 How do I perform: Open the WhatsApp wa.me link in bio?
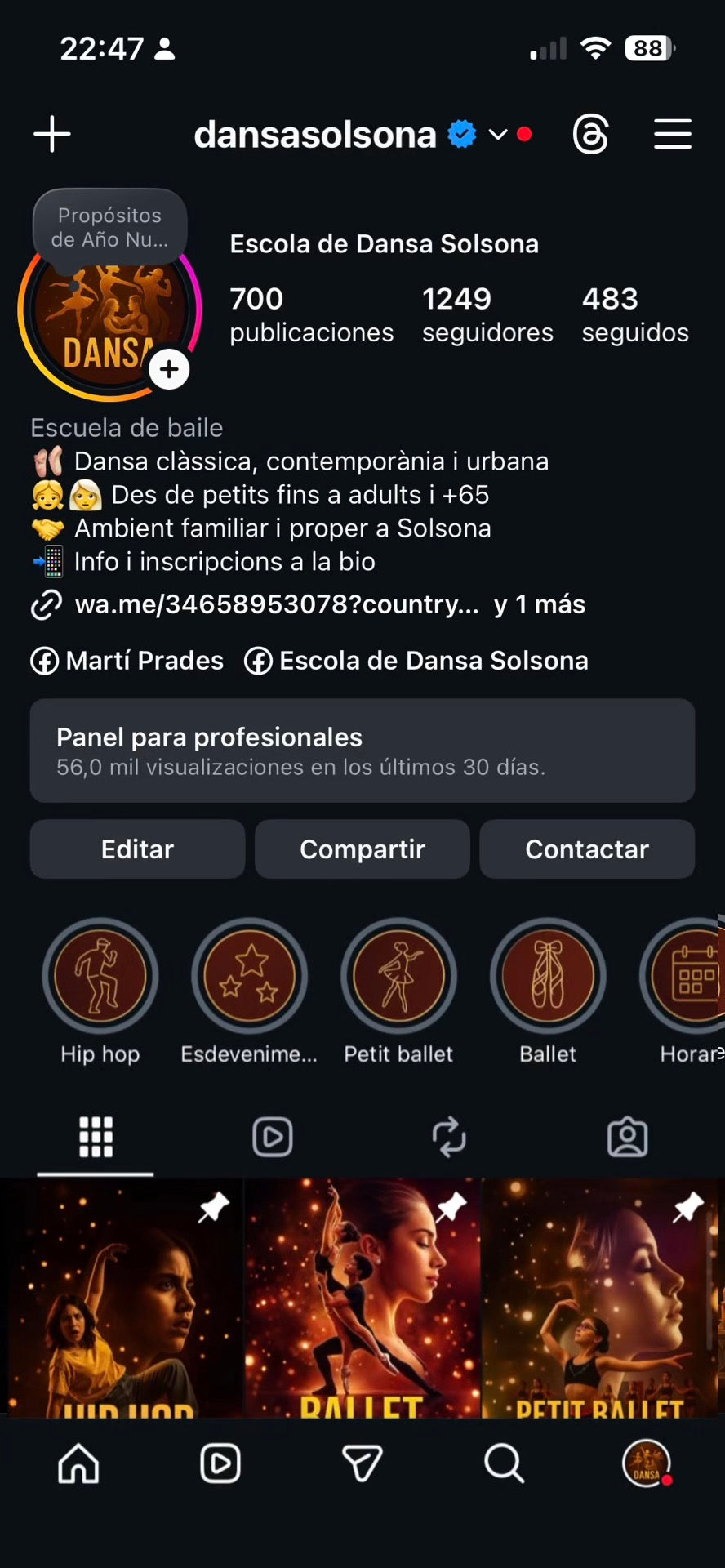(277, 604)
